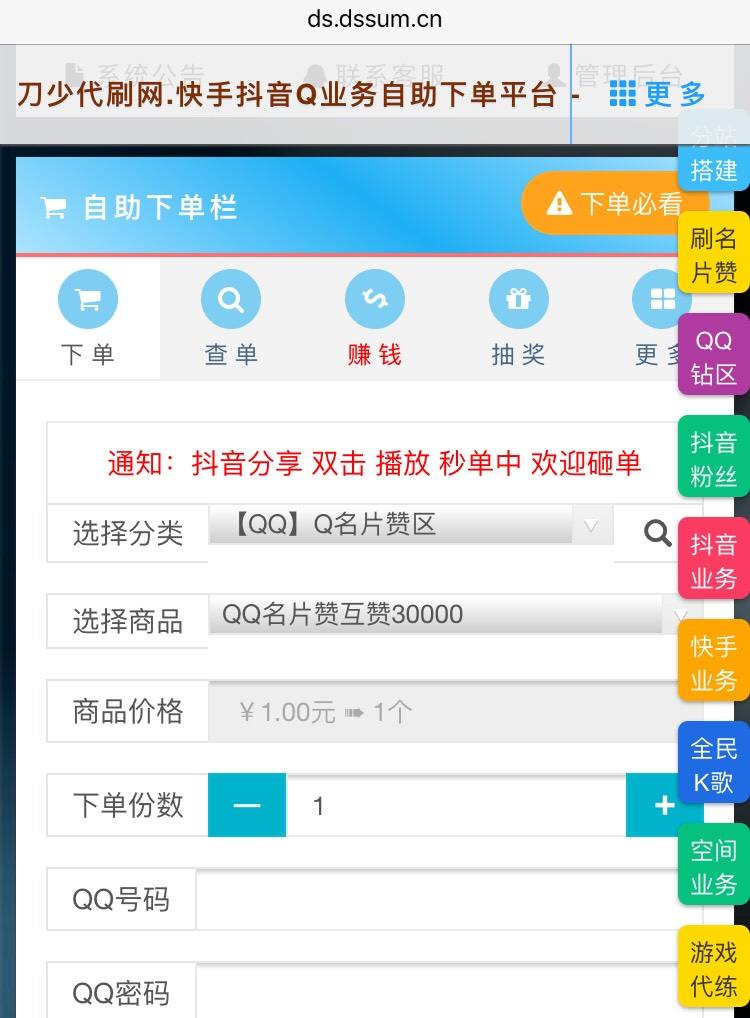Focus the QQ号码 input field
Image resolution: width=750 pixels, height=1018 pixels.
point(440,899)
